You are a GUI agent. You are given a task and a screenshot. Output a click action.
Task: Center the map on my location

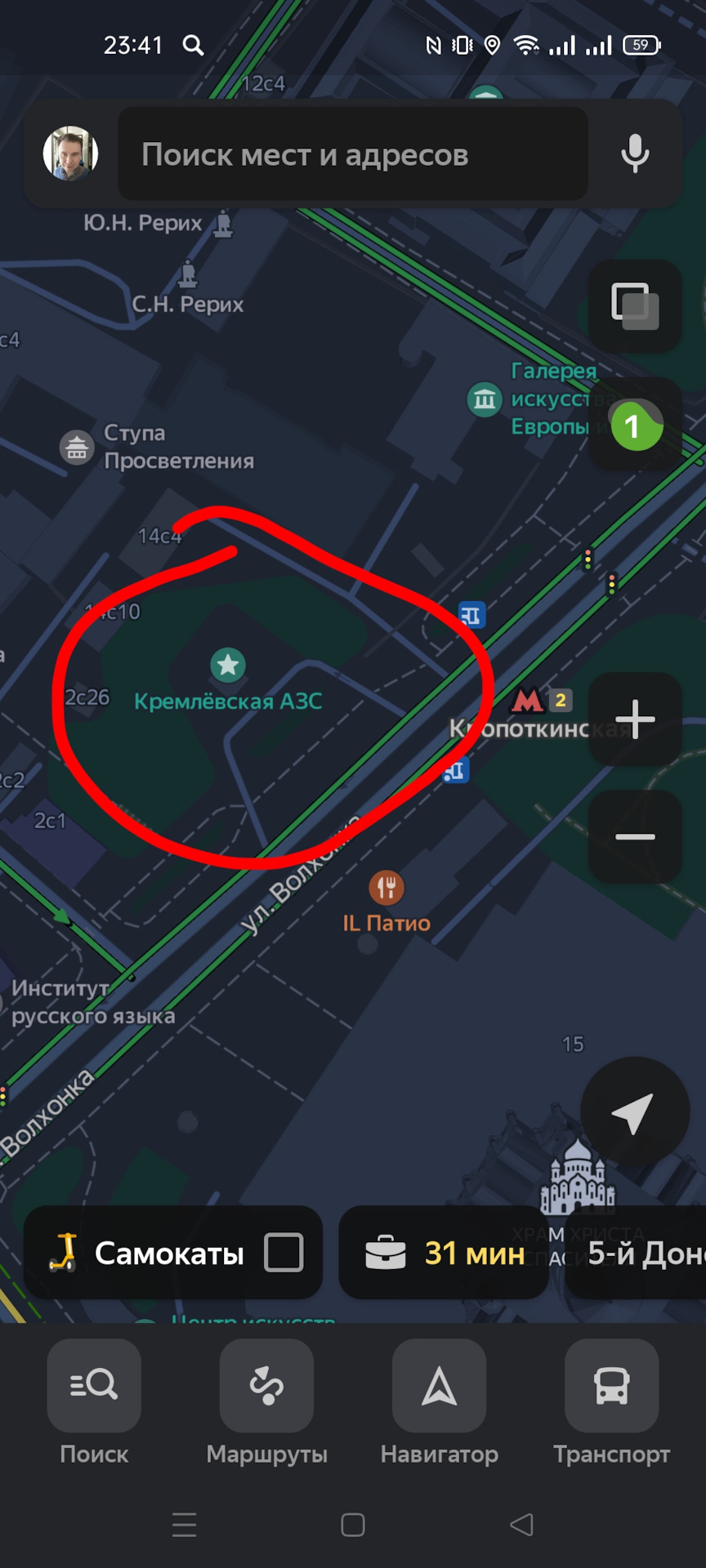[635, 1111]
